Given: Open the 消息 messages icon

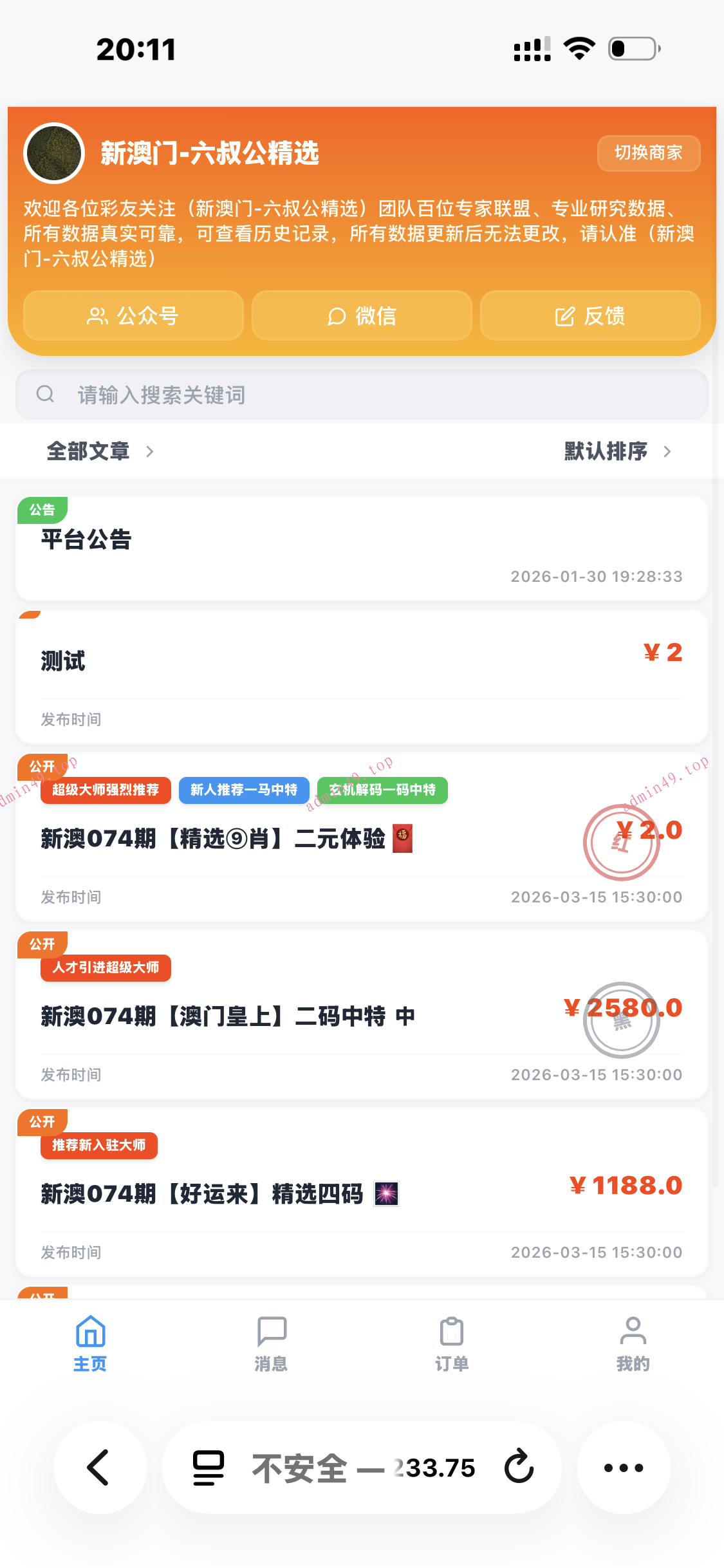Looking at the screenshot, I should 271,1332.
